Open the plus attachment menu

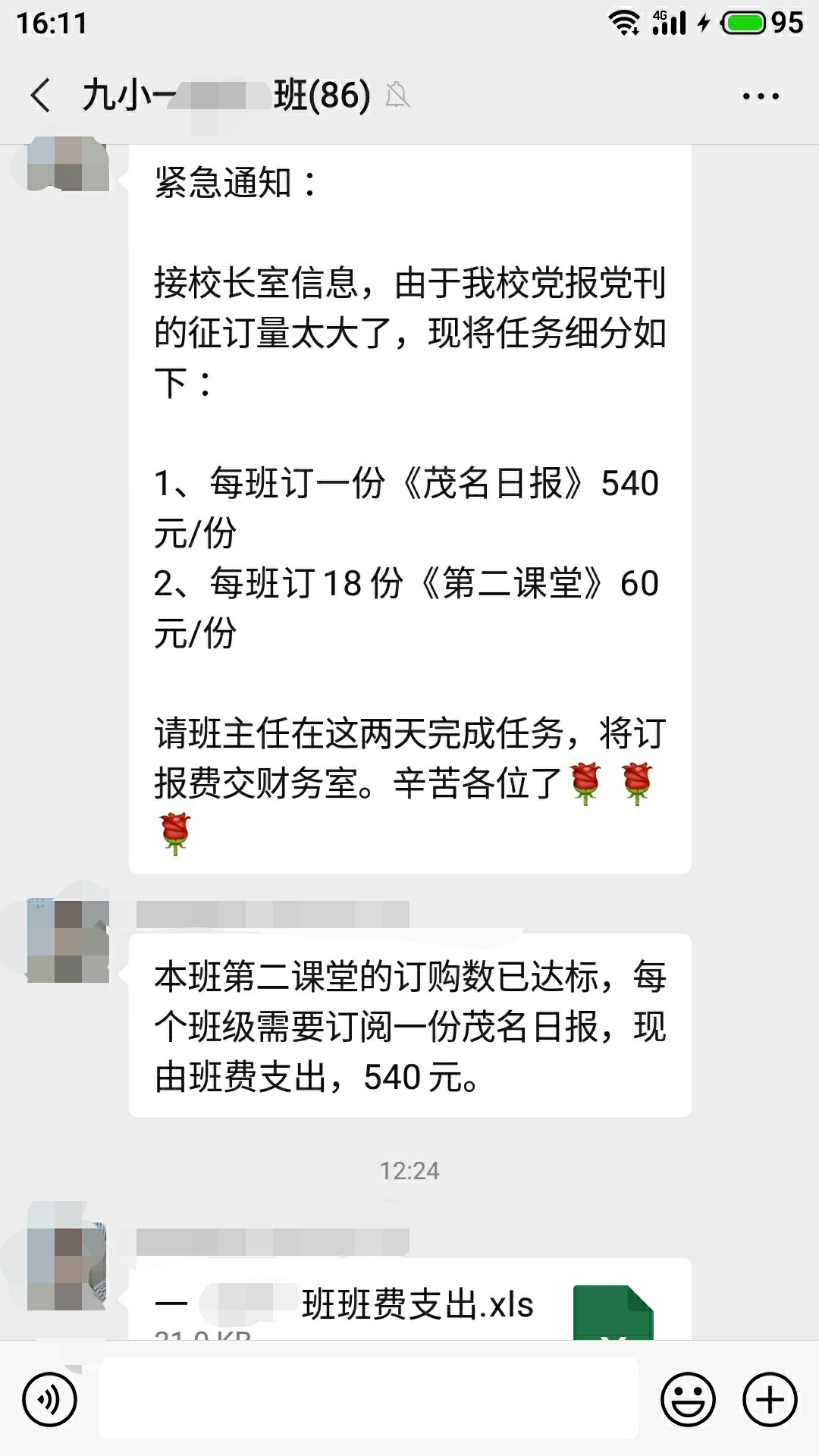[x=770, y=1399]
